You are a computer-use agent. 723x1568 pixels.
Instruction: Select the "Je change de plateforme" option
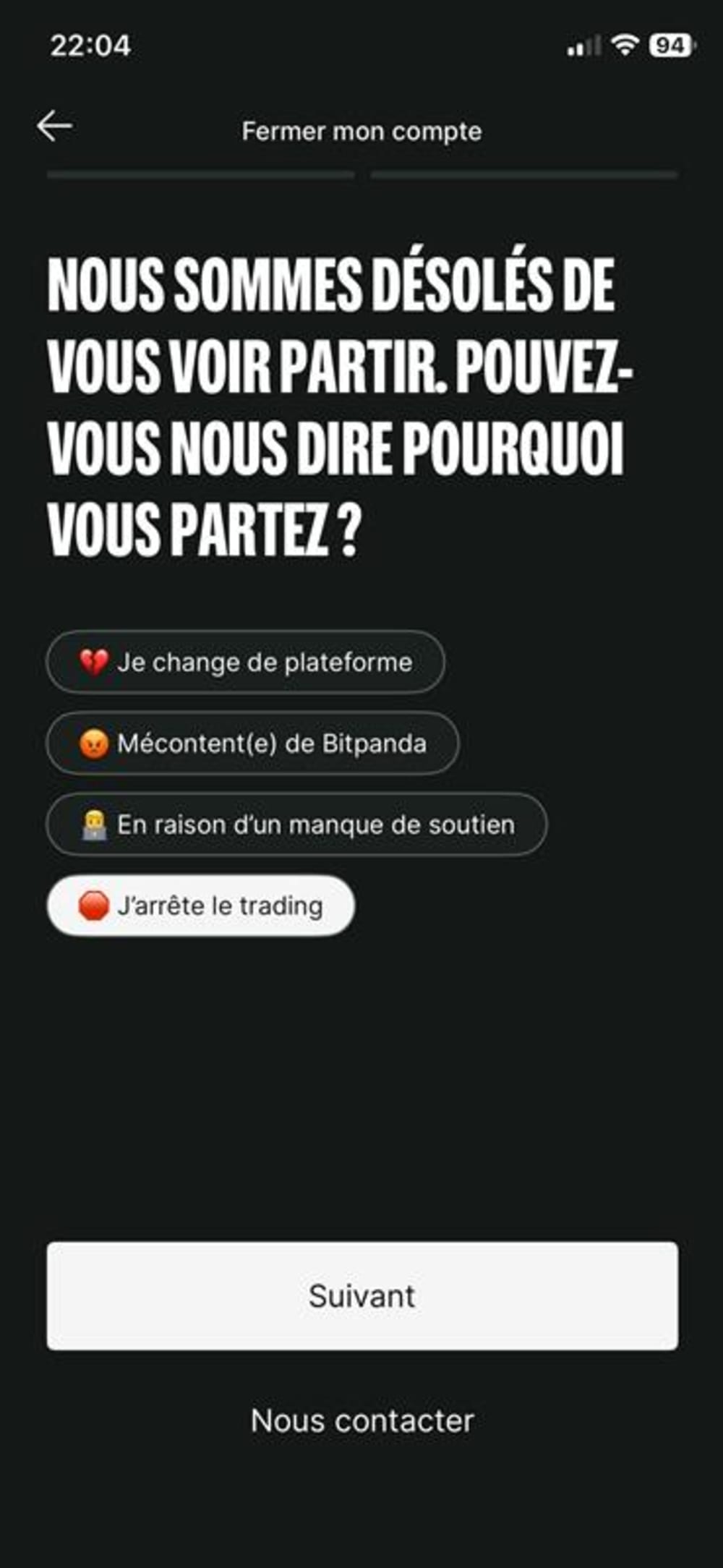pyautogui.click(x=246, y=662)
